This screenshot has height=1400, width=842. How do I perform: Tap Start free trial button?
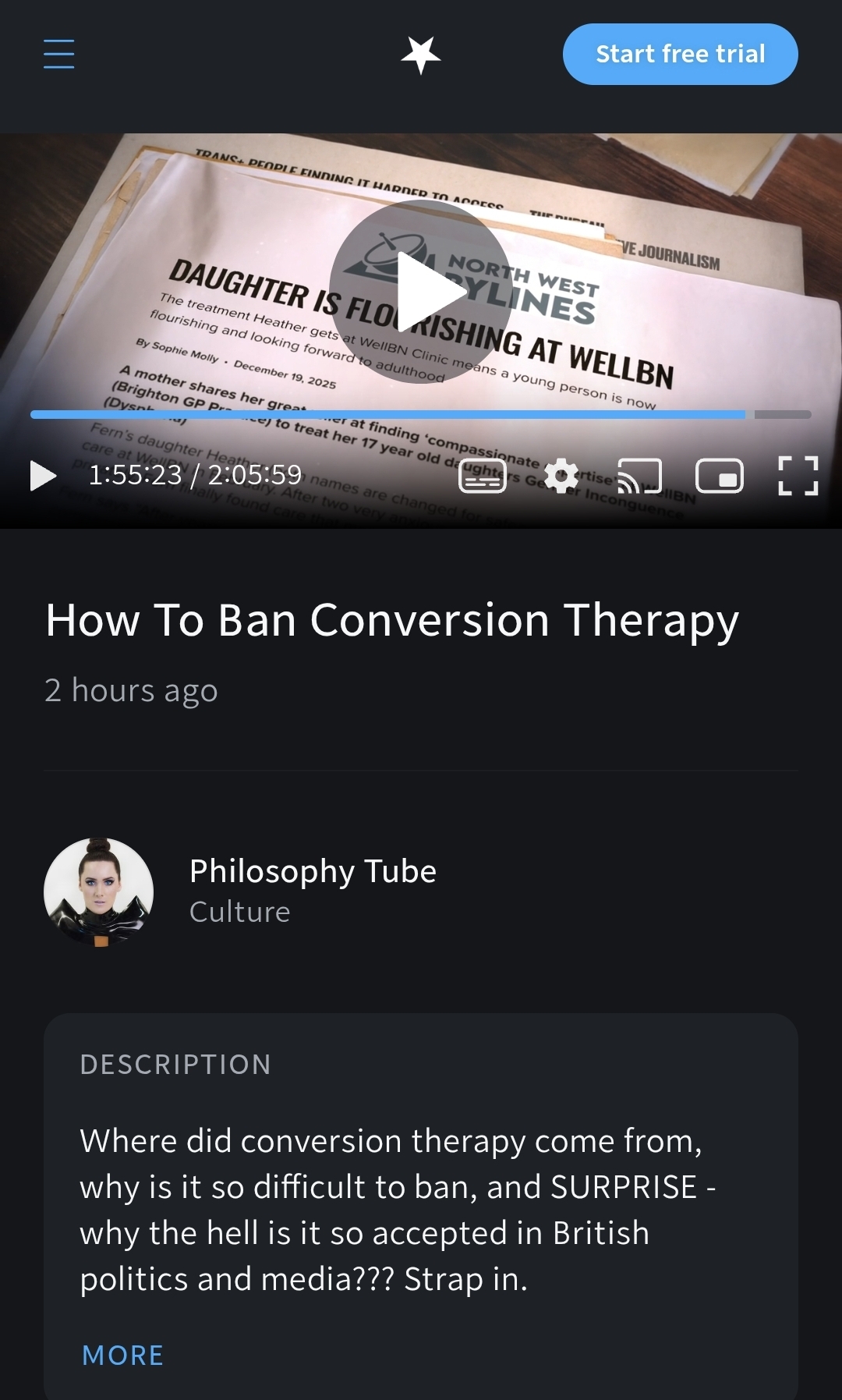click(x=680, y=54)
